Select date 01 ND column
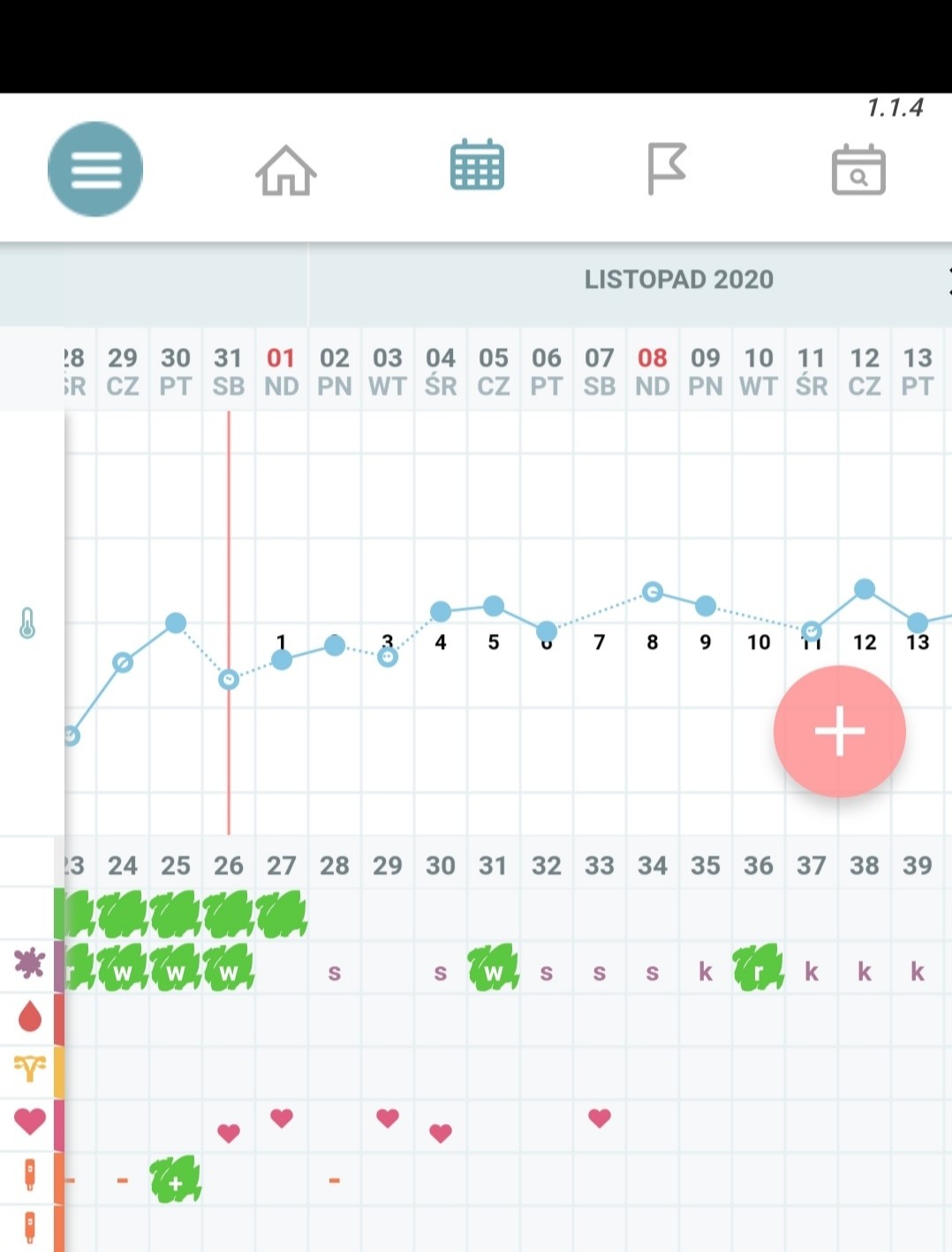The width and height of the screenshot is (952, 1252). tap(282, 371)
